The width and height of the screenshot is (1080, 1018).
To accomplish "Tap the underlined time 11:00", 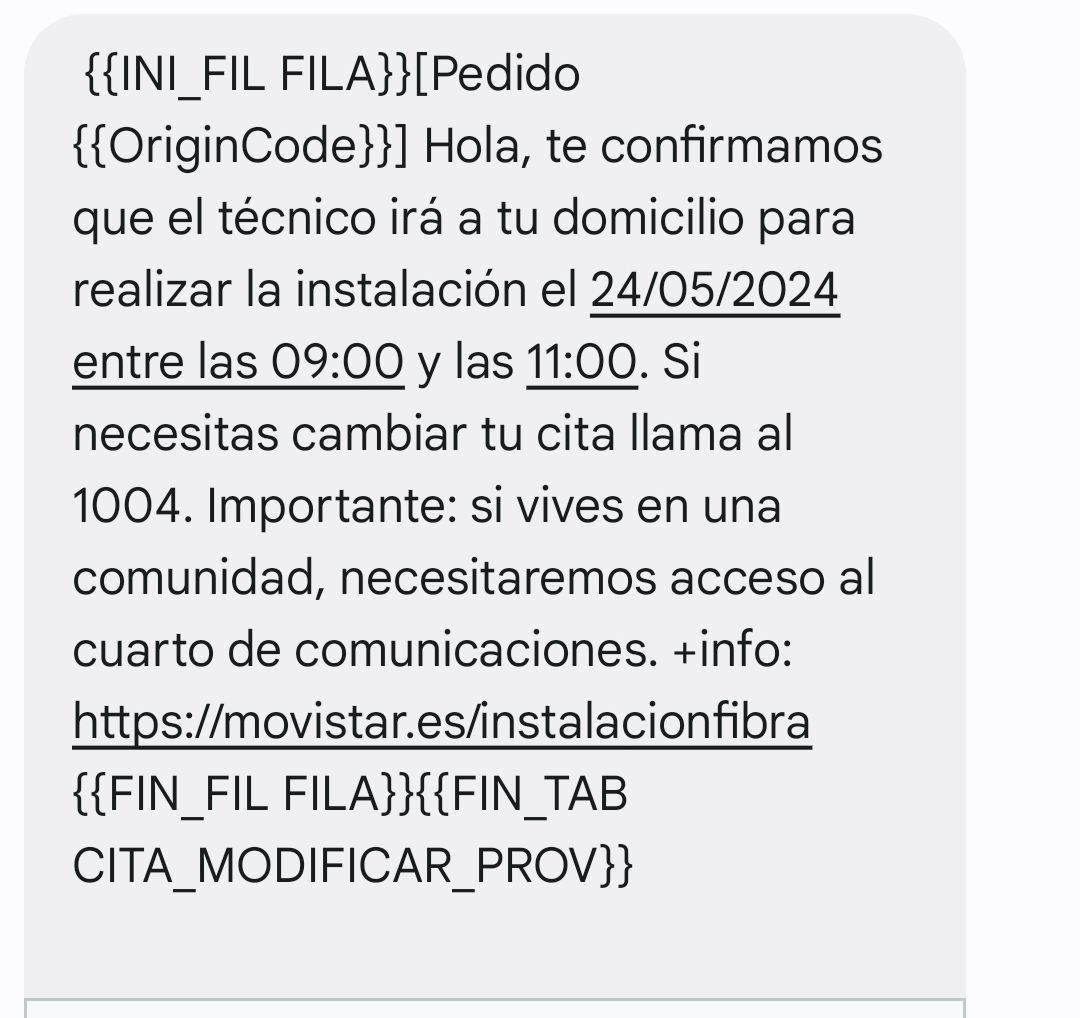I will pos(581,362).
